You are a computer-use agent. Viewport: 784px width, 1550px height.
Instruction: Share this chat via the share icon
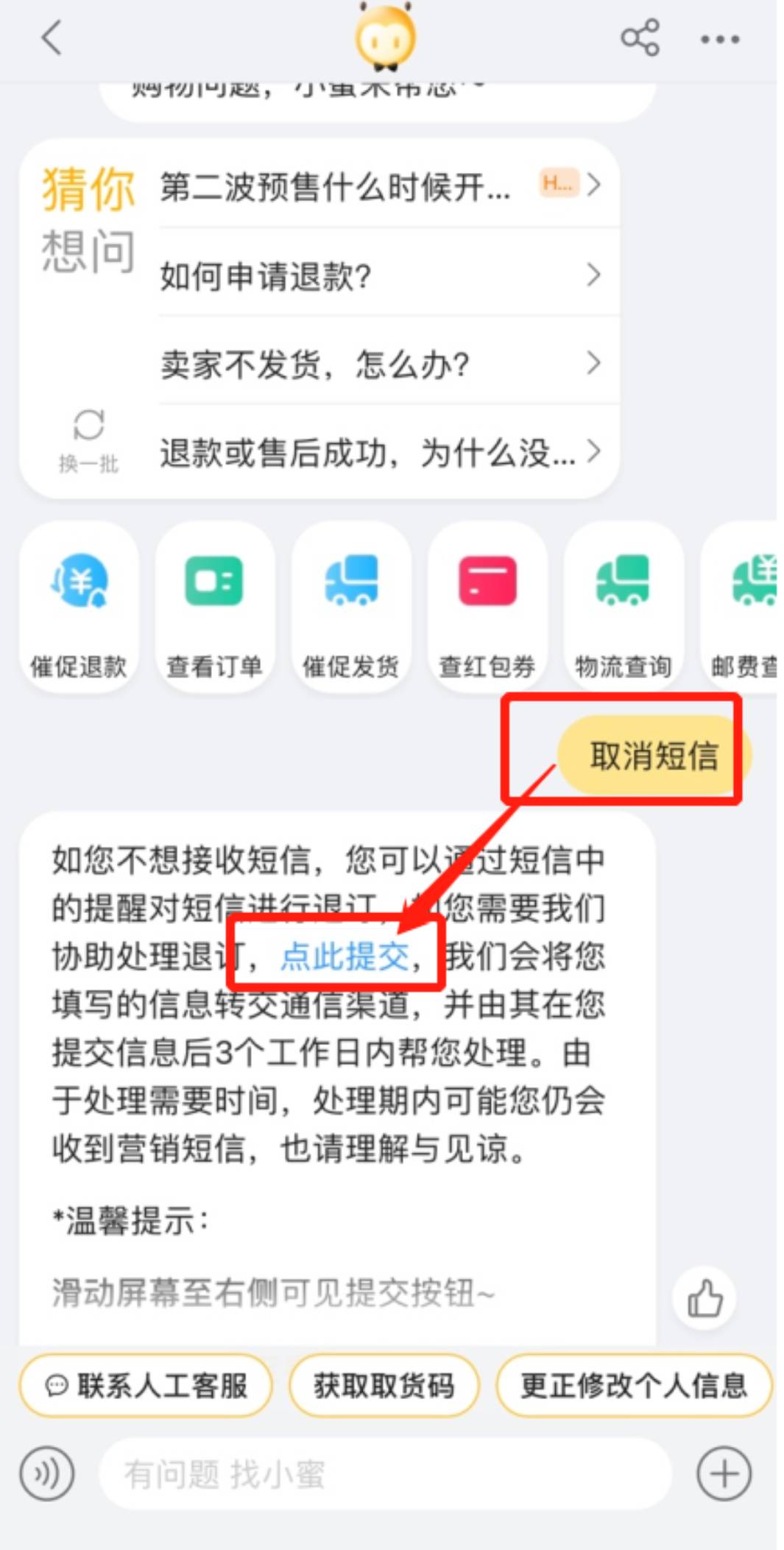pyautogui.click(x=640, y=38)
